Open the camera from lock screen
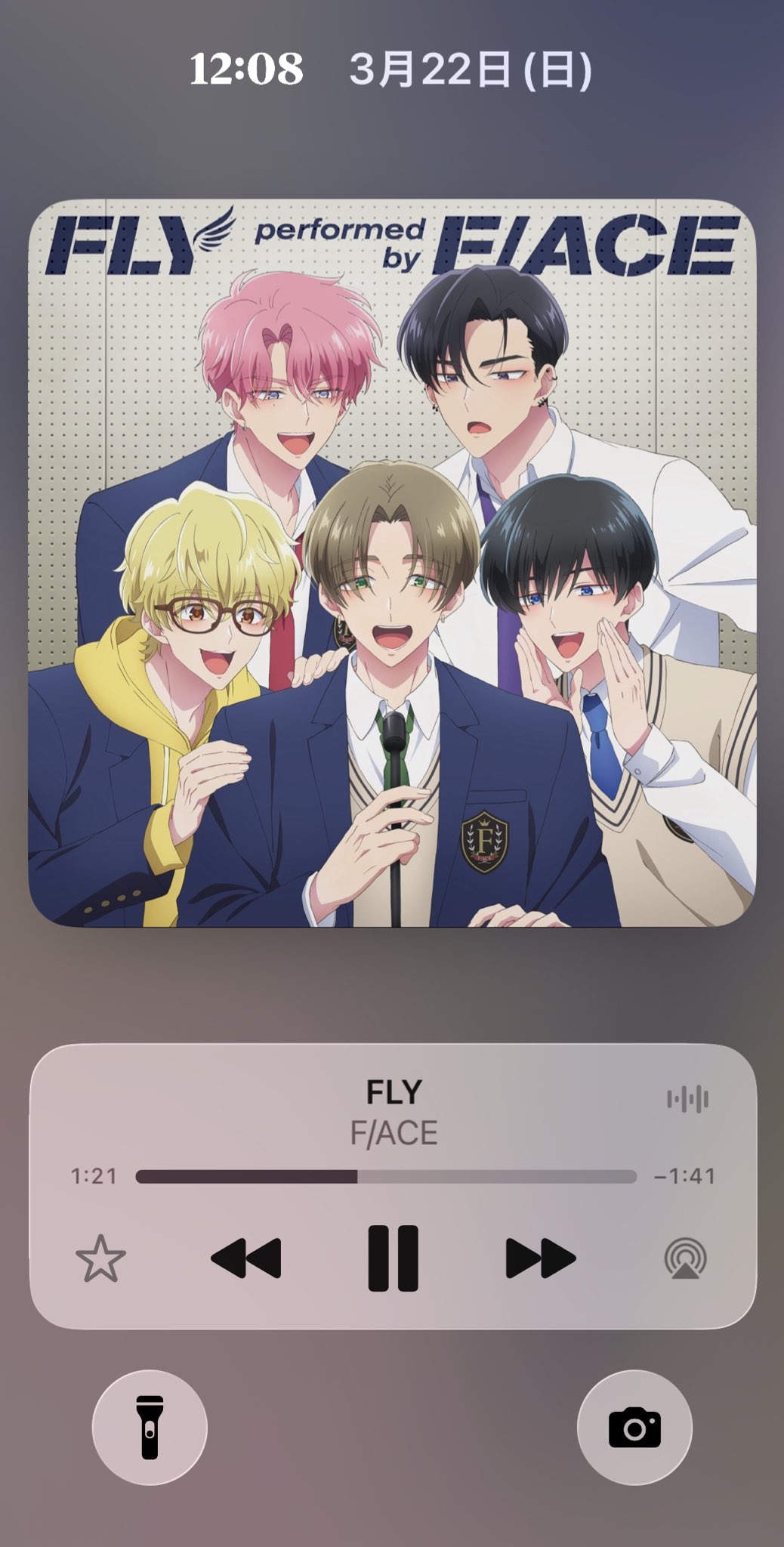The width and height of the screenshot is (784, 1547). click(634, 1427)
